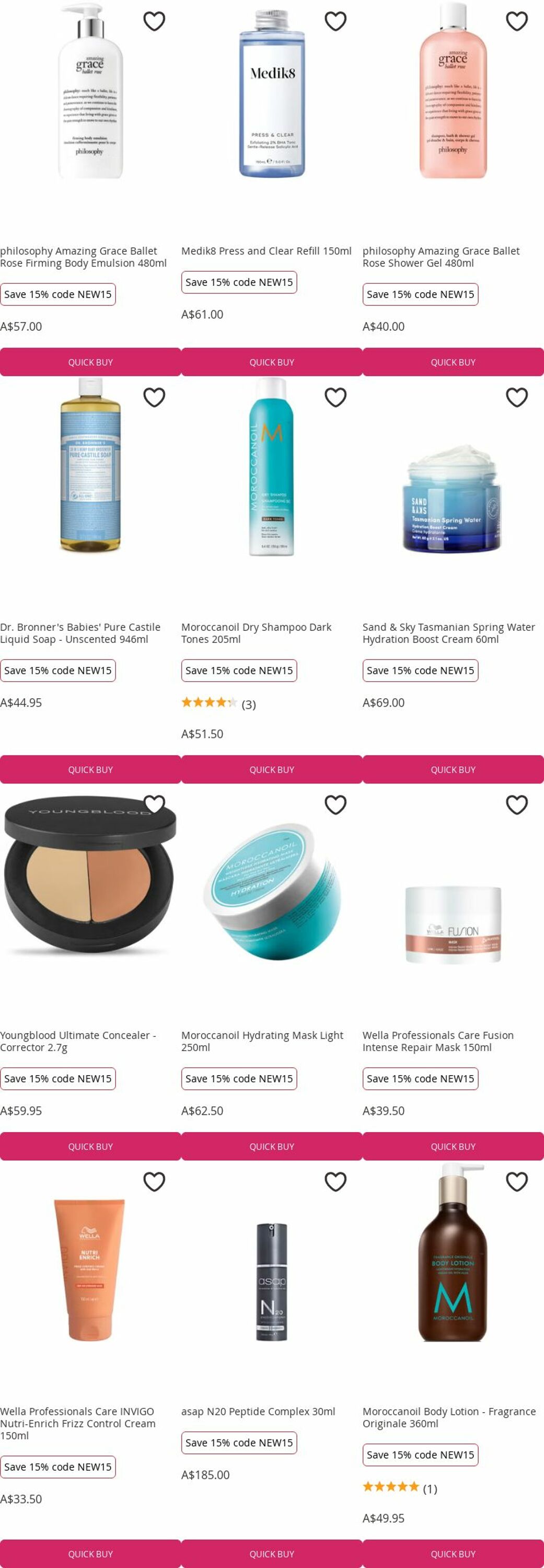544x1568 pixels.
Task: Quick buy asap N20 Peptide Complex
Action: coord(271,1553)
